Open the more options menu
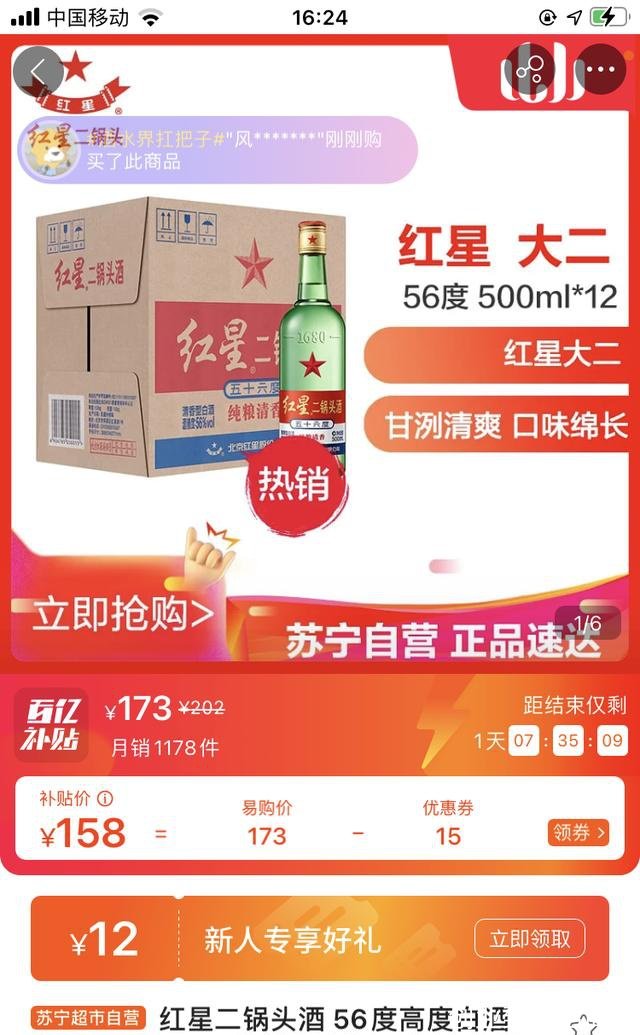 coord(602,70)
